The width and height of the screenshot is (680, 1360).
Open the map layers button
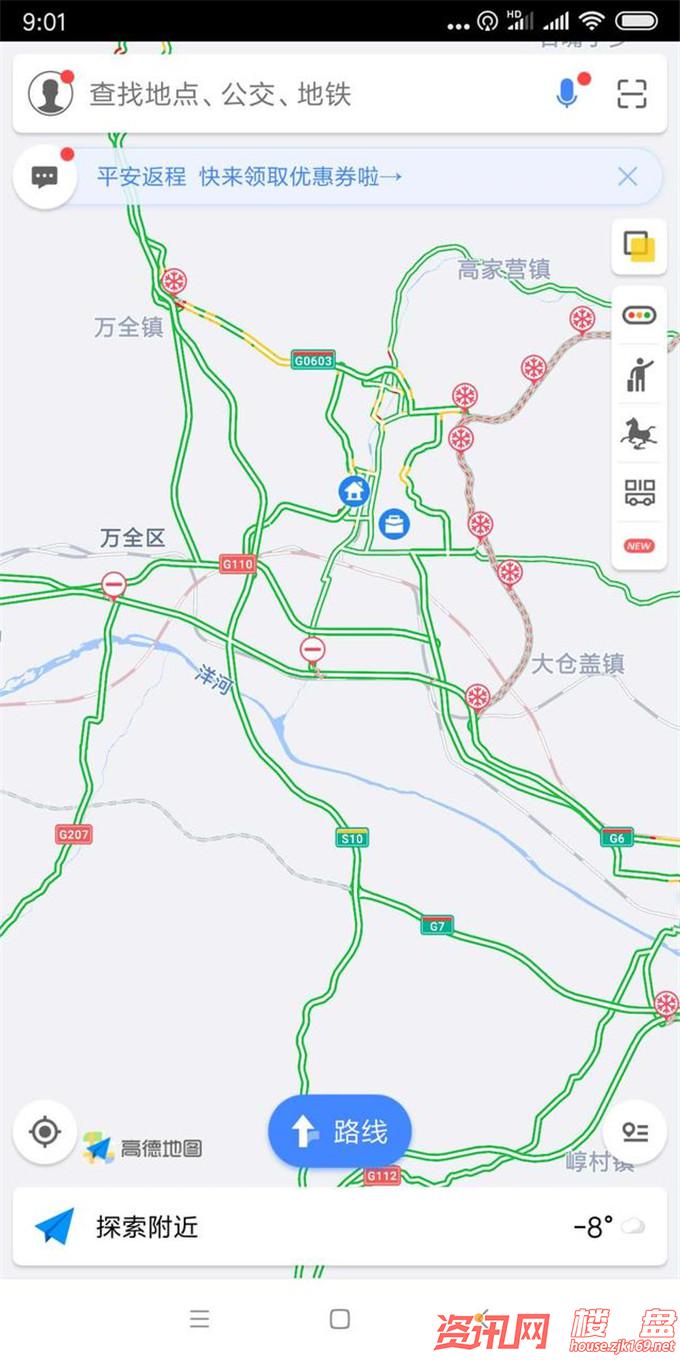pyautogui.click(x=639, y=247)
